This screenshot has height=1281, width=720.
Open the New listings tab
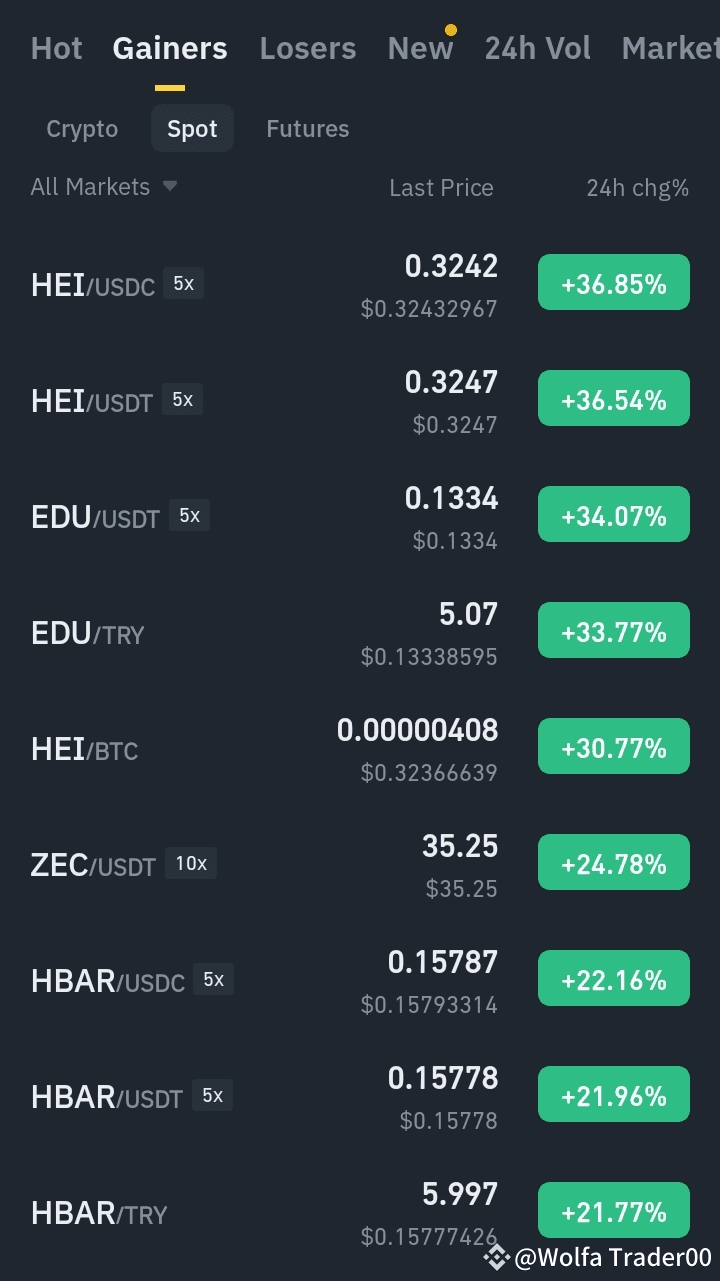point(421,48)
